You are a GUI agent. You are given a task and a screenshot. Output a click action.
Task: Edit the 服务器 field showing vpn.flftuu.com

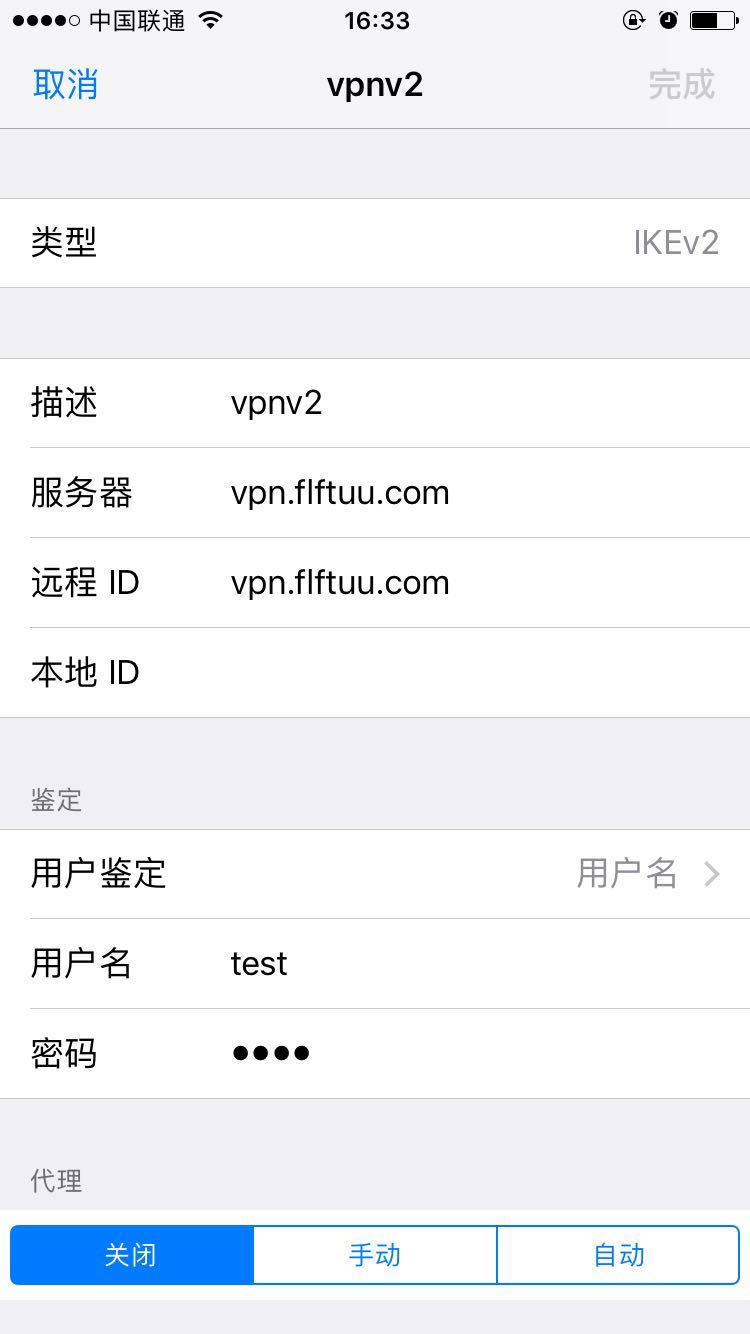pyautogui.click(x=400, y=493)
